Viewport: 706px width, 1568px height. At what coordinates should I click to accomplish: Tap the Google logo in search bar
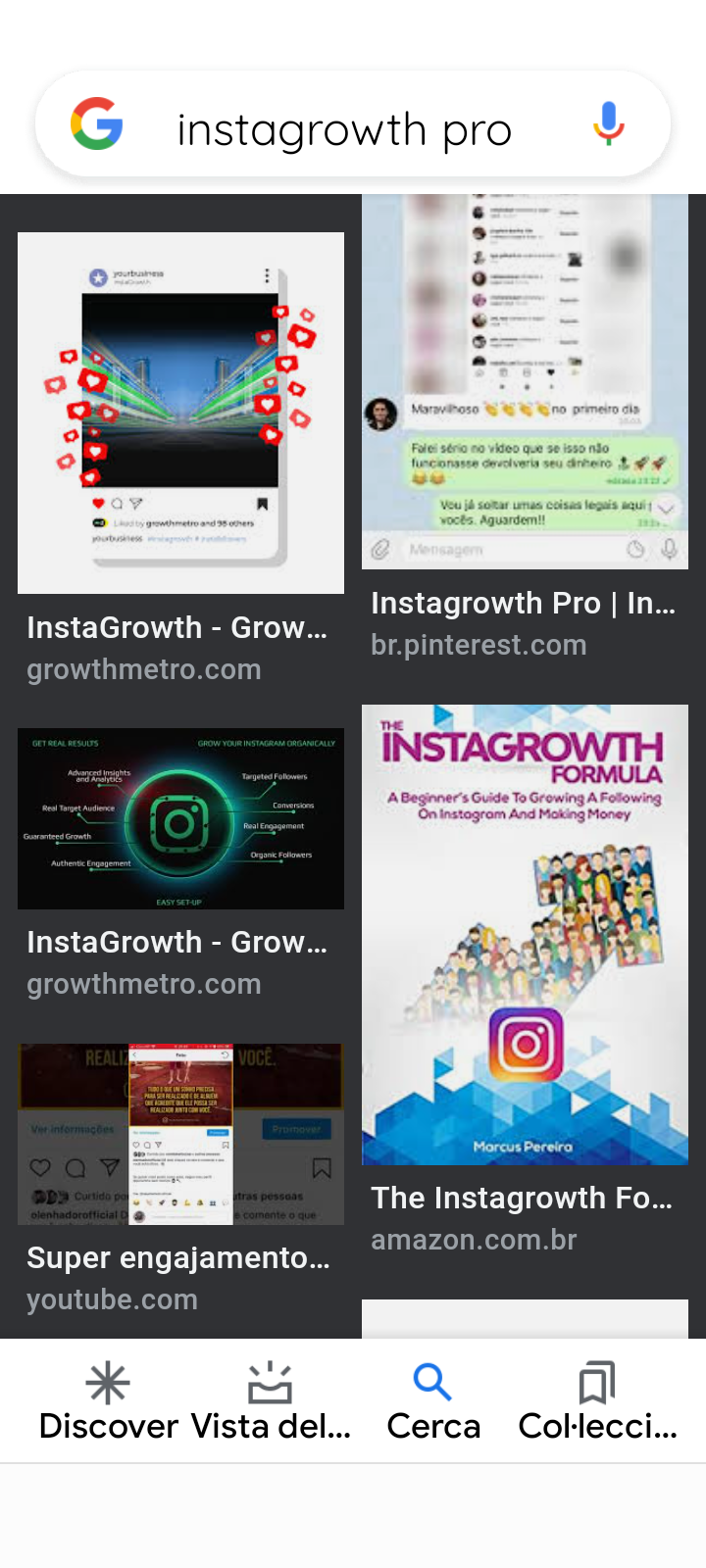[x=97, y=124]
